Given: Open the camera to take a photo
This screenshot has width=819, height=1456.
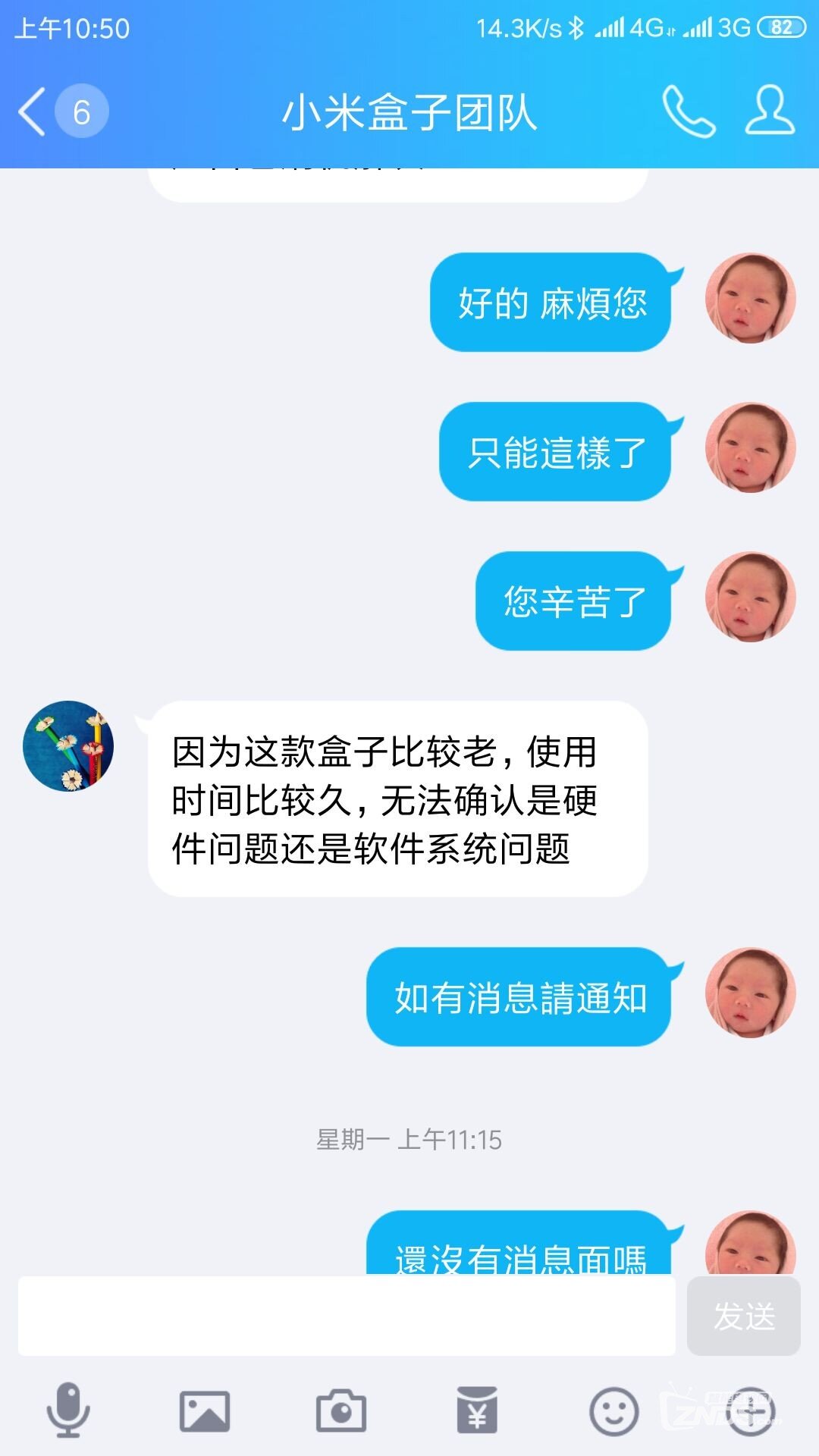Looking at the screenshot, I should coord(340,1410).
